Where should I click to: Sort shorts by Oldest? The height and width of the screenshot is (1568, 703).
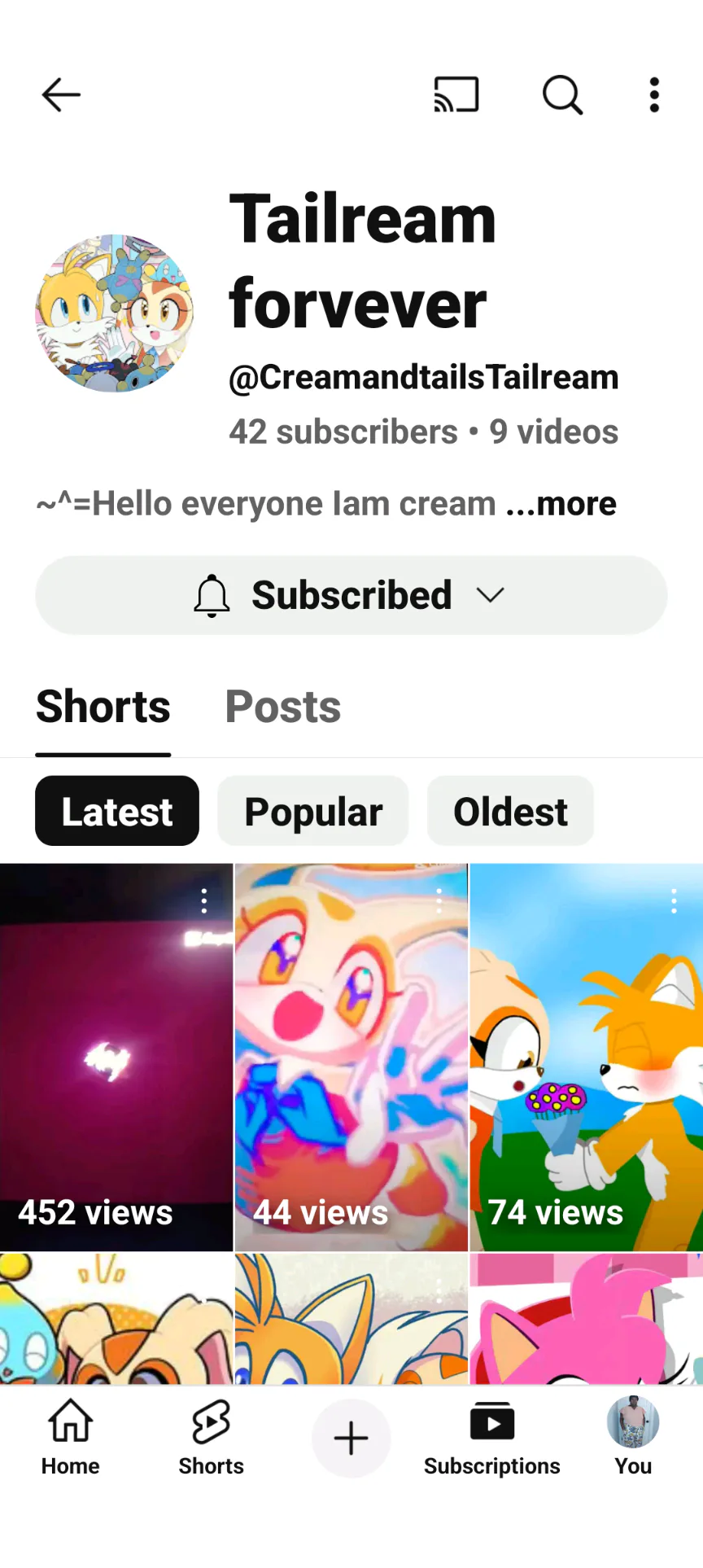(510, 812)
